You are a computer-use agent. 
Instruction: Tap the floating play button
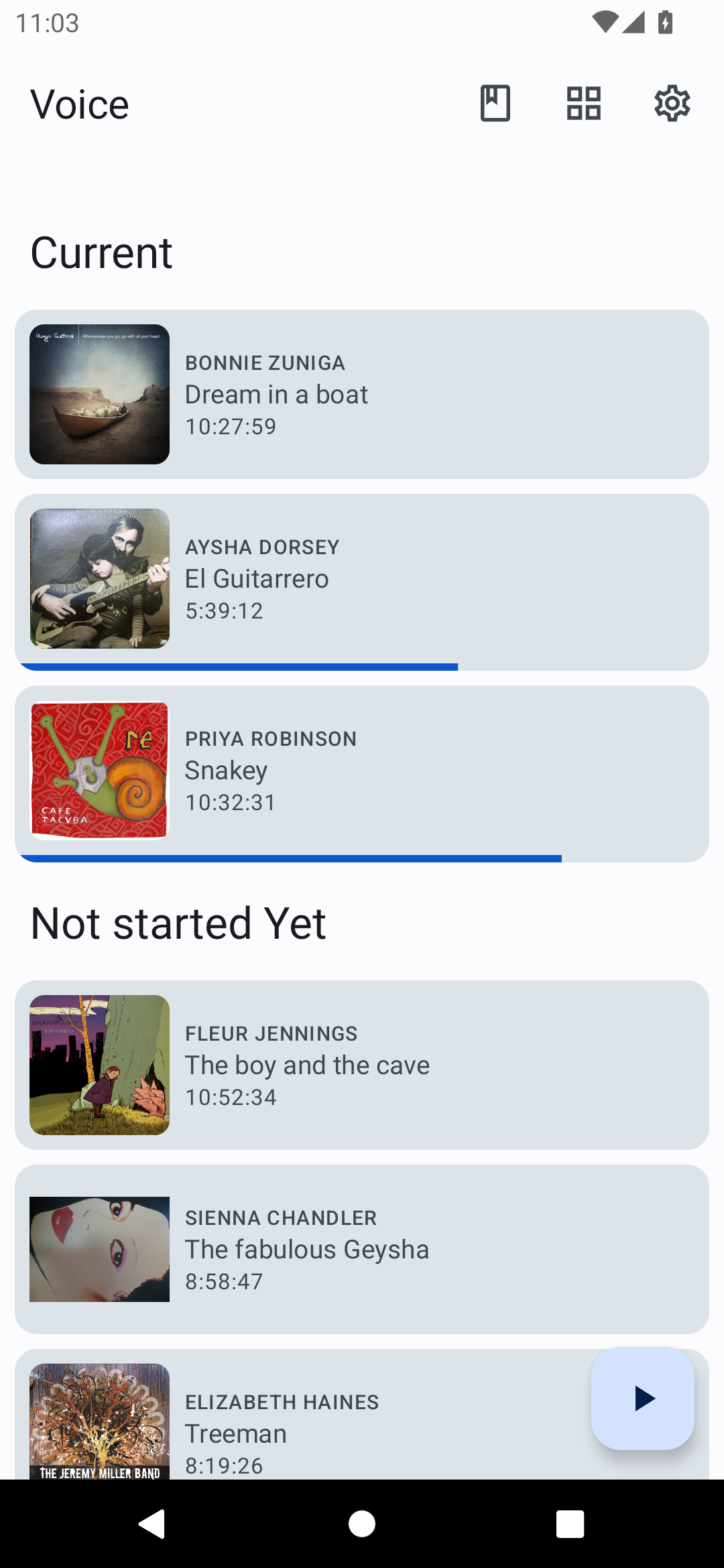643,1398
